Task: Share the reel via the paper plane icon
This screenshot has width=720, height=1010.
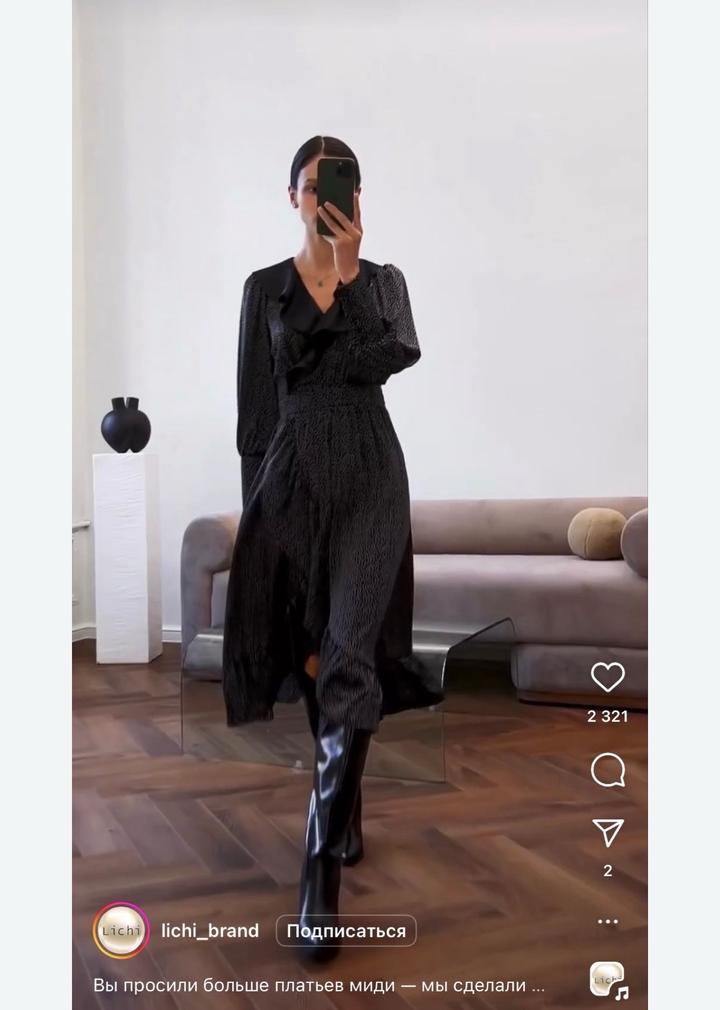Action: pos(607,833)
